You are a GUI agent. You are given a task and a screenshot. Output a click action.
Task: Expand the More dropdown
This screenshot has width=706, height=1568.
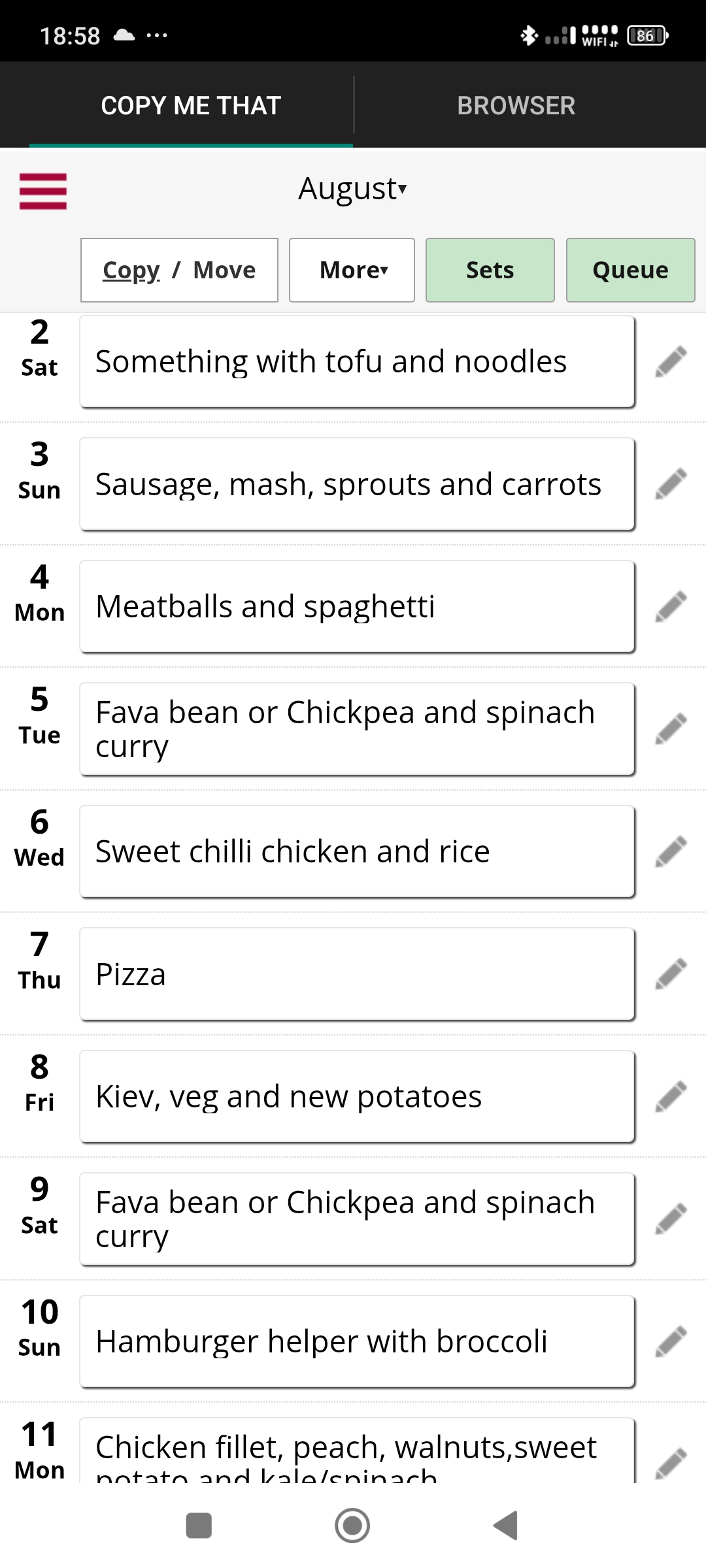tap(352, 270)
